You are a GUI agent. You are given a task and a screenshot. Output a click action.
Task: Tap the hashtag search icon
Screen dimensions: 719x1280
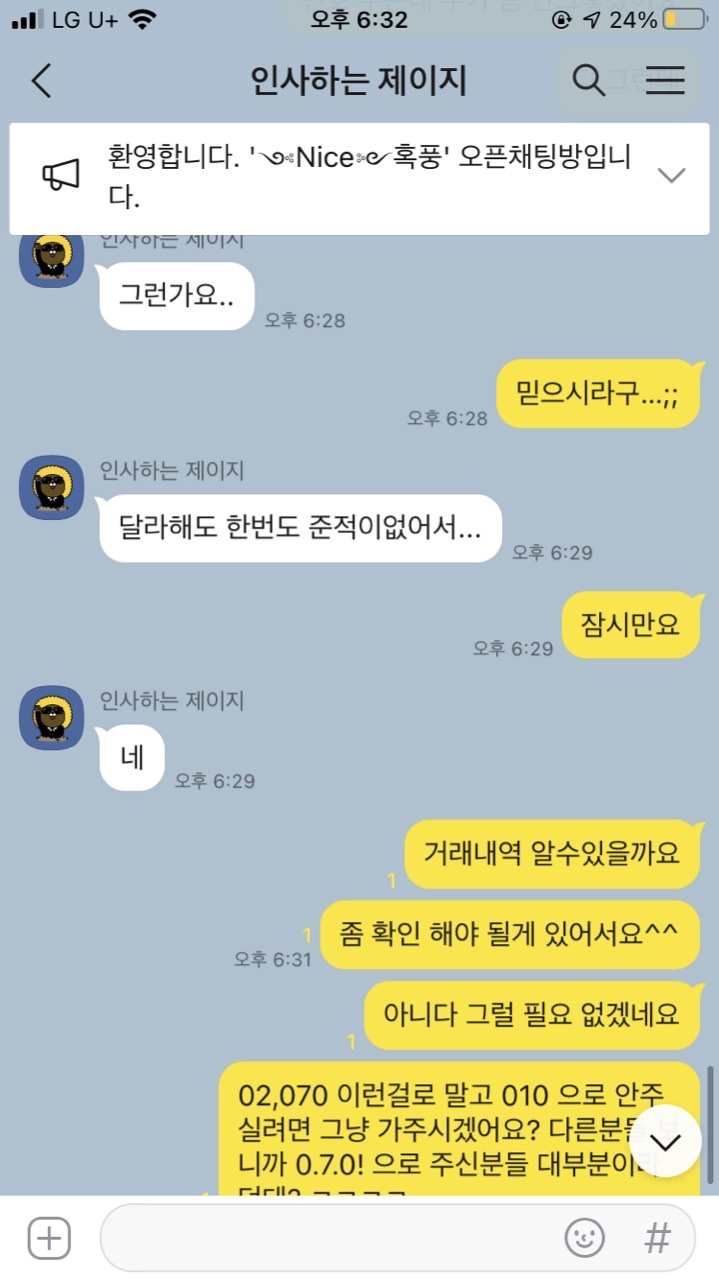point(657,1238)
